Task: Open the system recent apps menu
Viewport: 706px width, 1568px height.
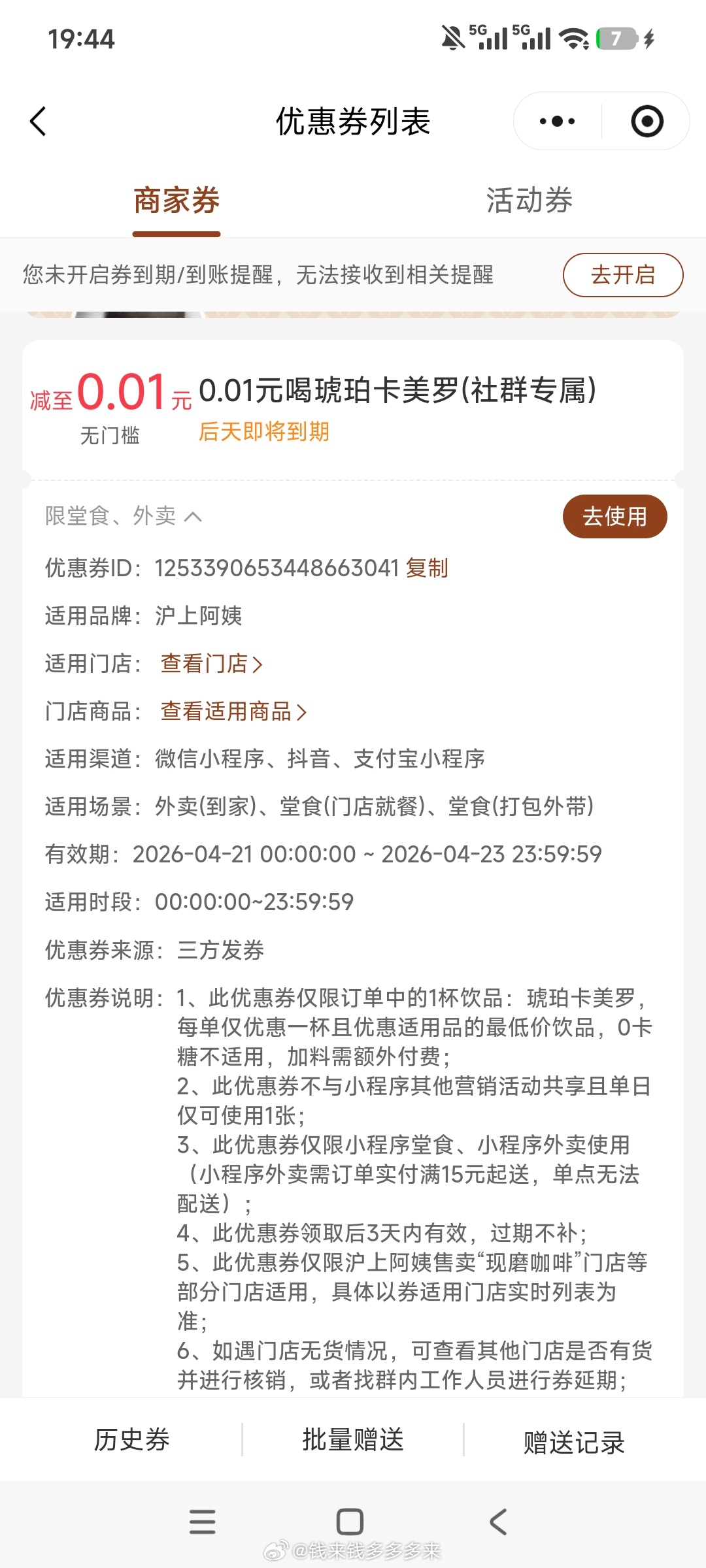Action: [202, 1522]
